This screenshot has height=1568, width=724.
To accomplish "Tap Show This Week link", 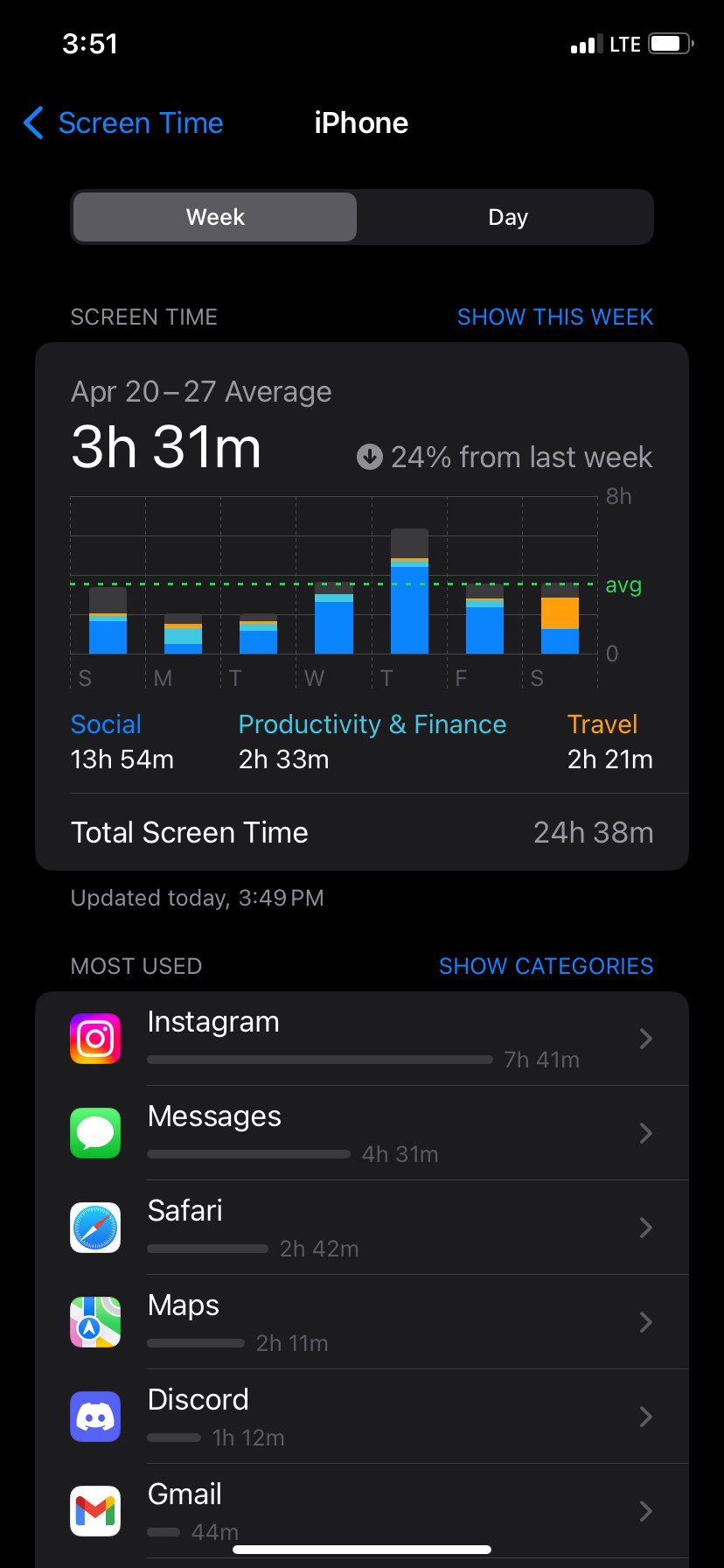I will 554,317.
